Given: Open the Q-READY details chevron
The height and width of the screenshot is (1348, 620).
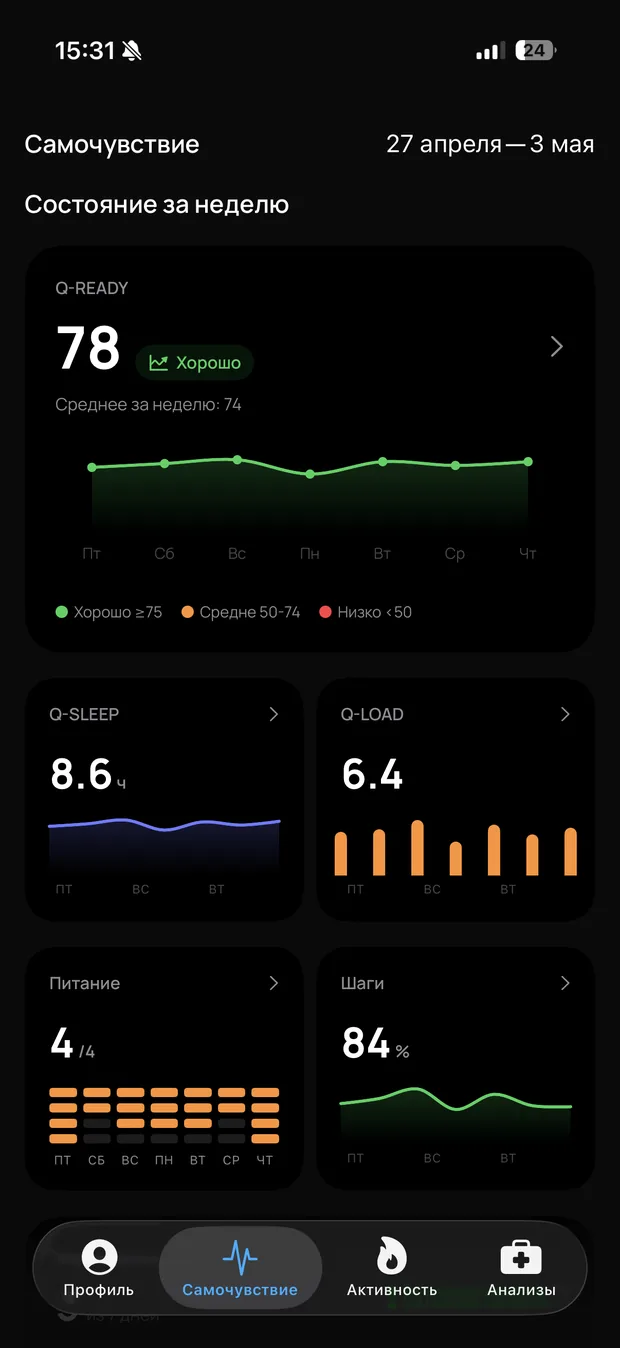Looking at the screenshot, I should [557, 347].
